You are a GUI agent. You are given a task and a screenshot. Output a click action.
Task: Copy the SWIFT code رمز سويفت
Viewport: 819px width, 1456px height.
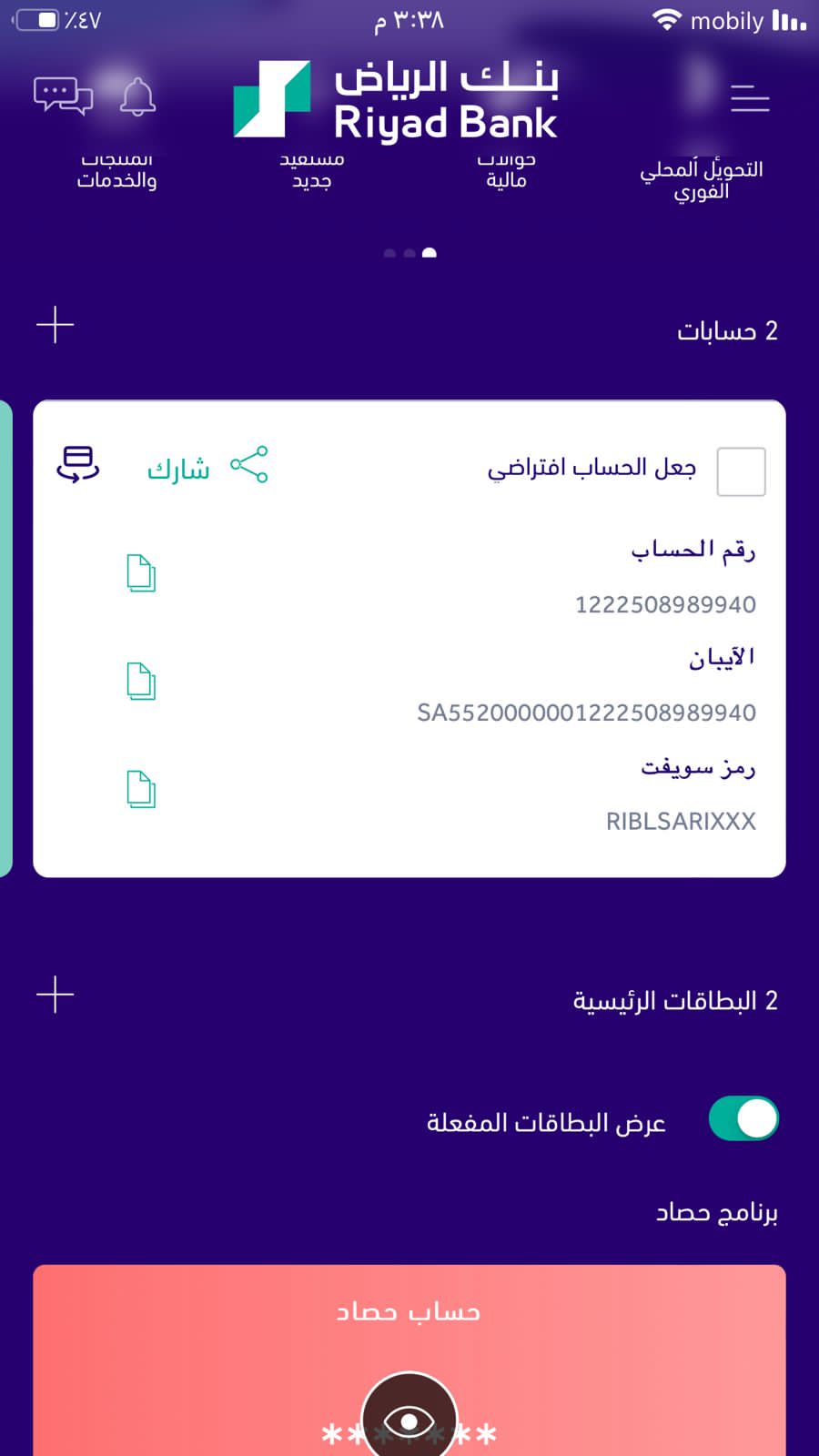(x=141, y=790)
